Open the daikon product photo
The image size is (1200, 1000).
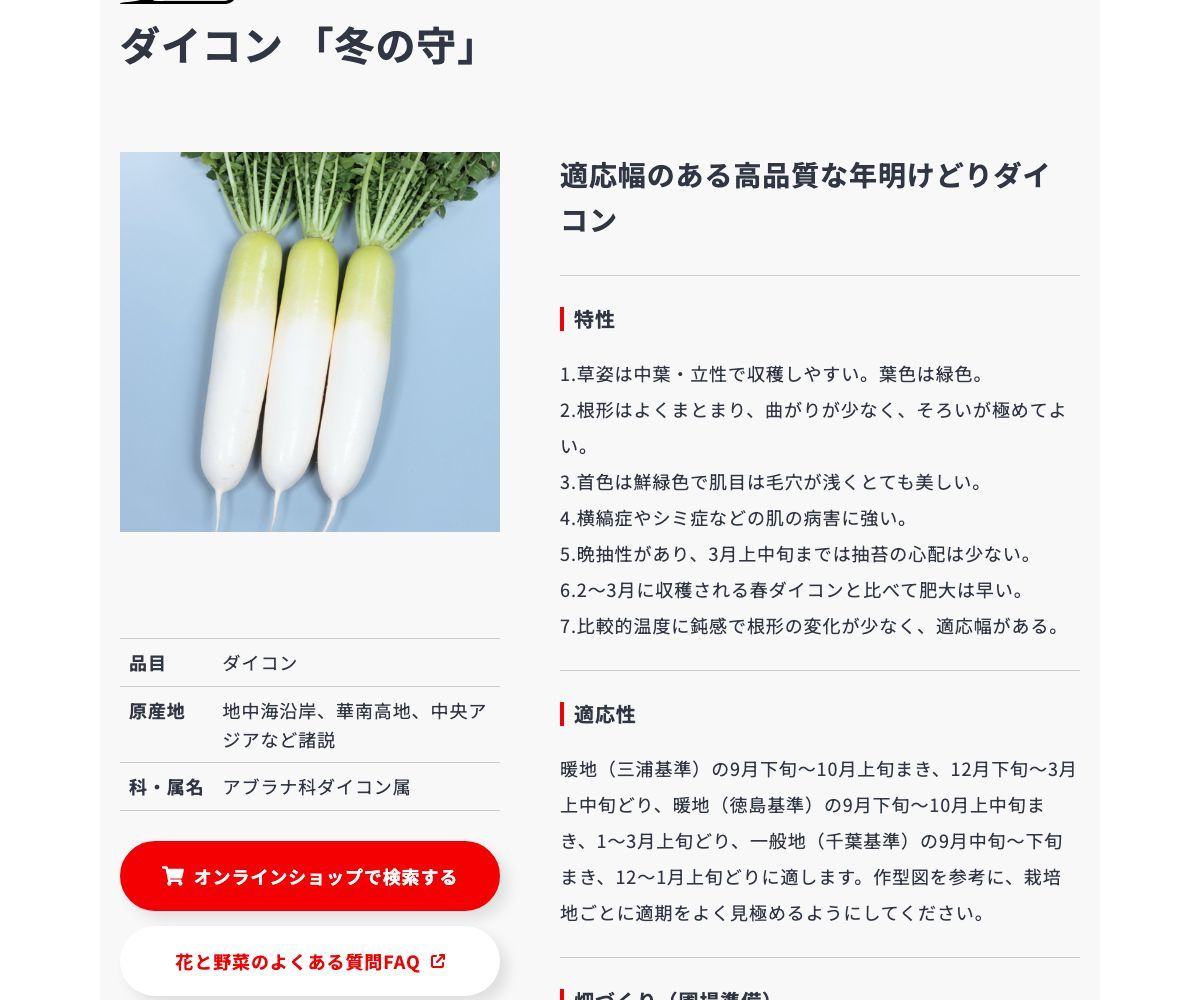[x=310, y=342]
